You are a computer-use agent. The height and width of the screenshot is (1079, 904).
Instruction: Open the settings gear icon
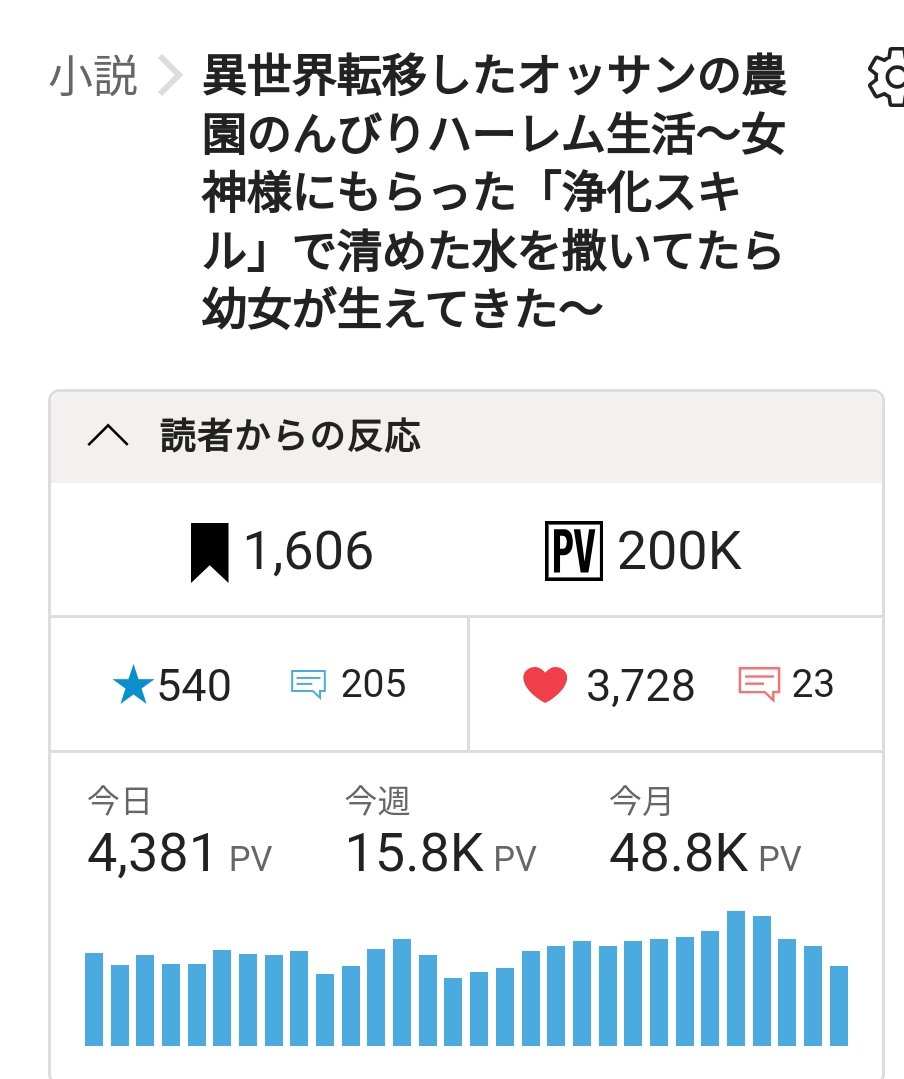[x=885, y=78]
